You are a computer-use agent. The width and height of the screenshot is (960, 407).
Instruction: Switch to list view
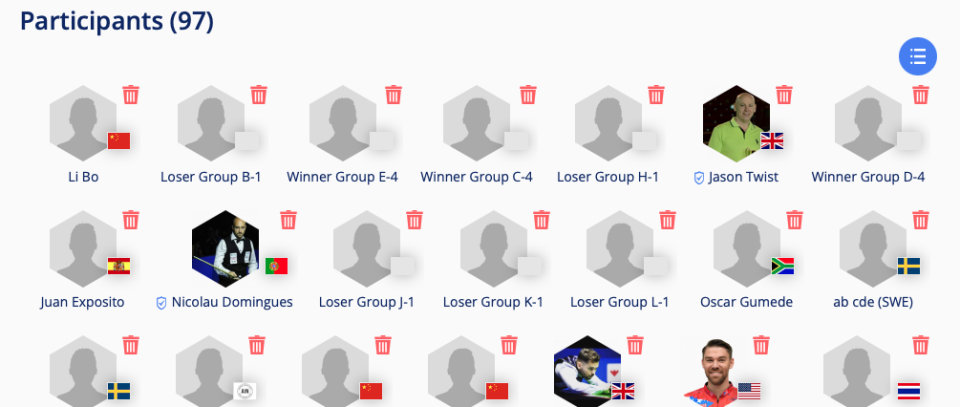[917, 56]
